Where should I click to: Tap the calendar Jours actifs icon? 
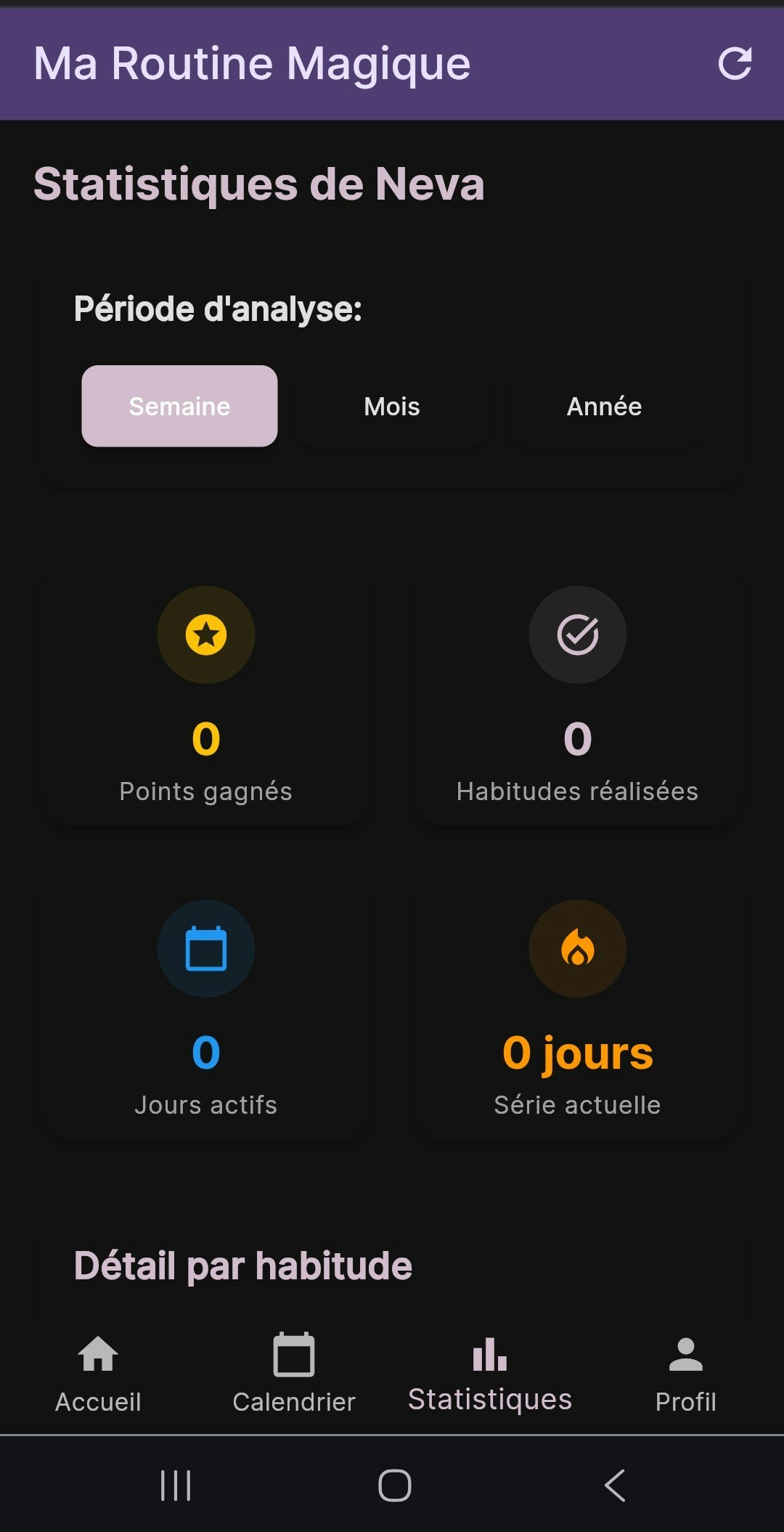click(205, 949)
